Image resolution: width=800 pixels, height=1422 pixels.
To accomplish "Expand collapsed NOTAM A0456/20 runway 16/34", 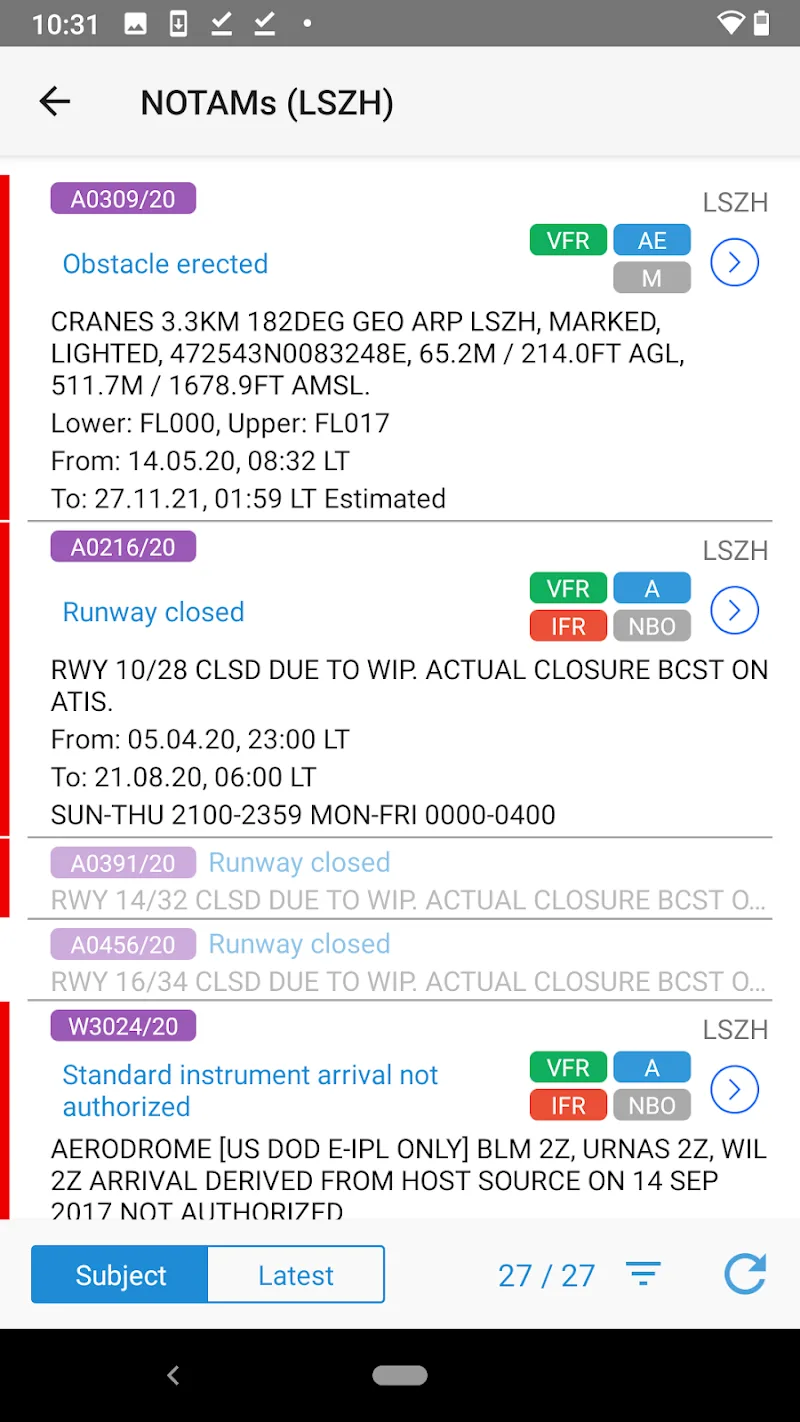I will (400, 962).
